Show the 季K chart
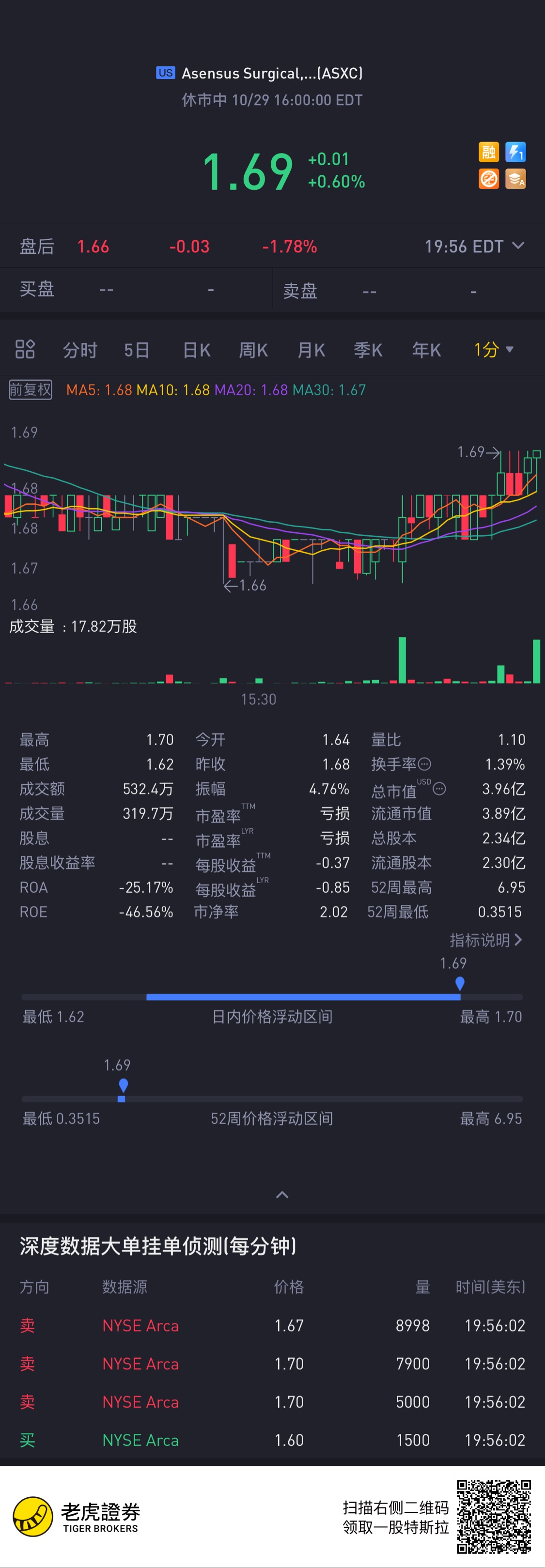 pyautogui.click(x=368, y=350)
